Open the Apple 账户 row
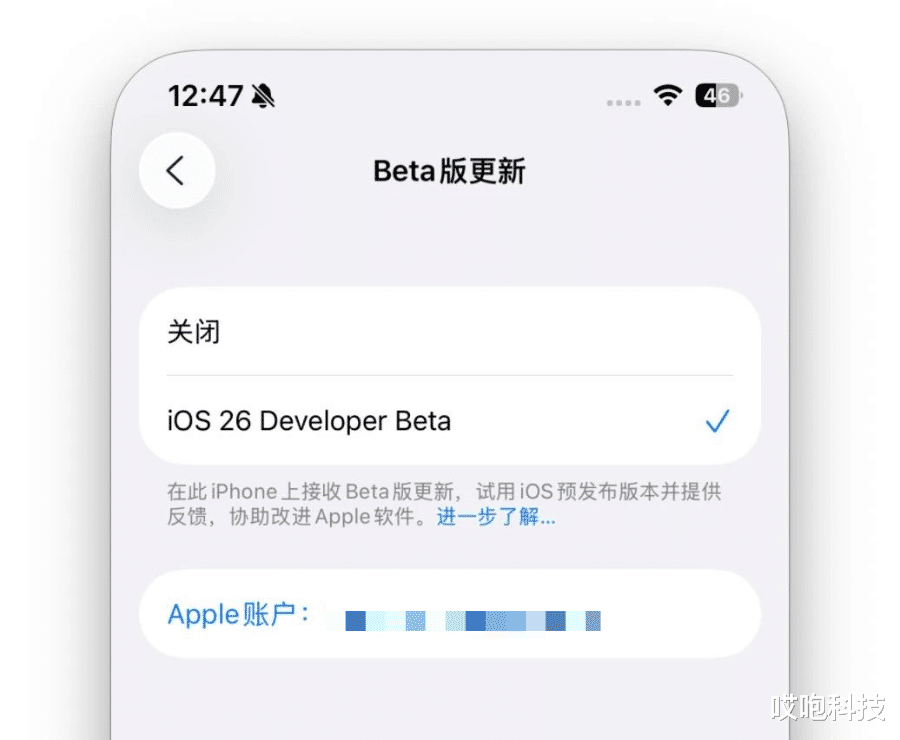Image resolution: width=900 pixels, height=740 pixels. (450, 614)
